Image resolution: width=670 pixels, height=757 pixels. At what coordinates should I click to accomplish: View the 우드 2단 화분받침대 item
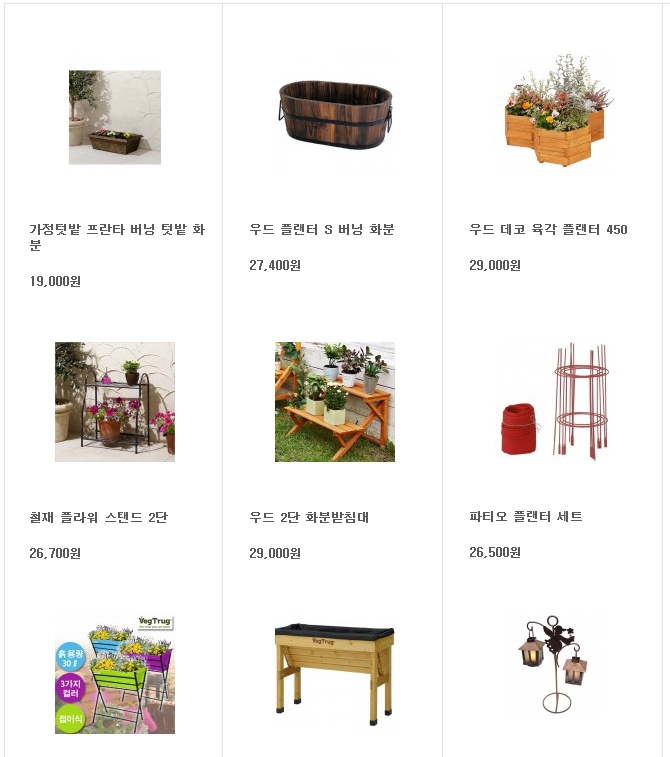click(x=334, y=402)
